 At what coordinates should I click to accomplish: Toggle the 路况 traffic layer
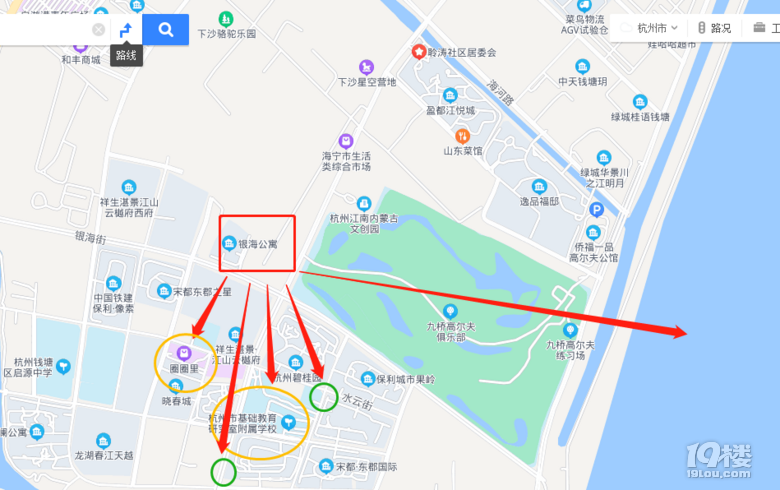(x=714, y=28)
